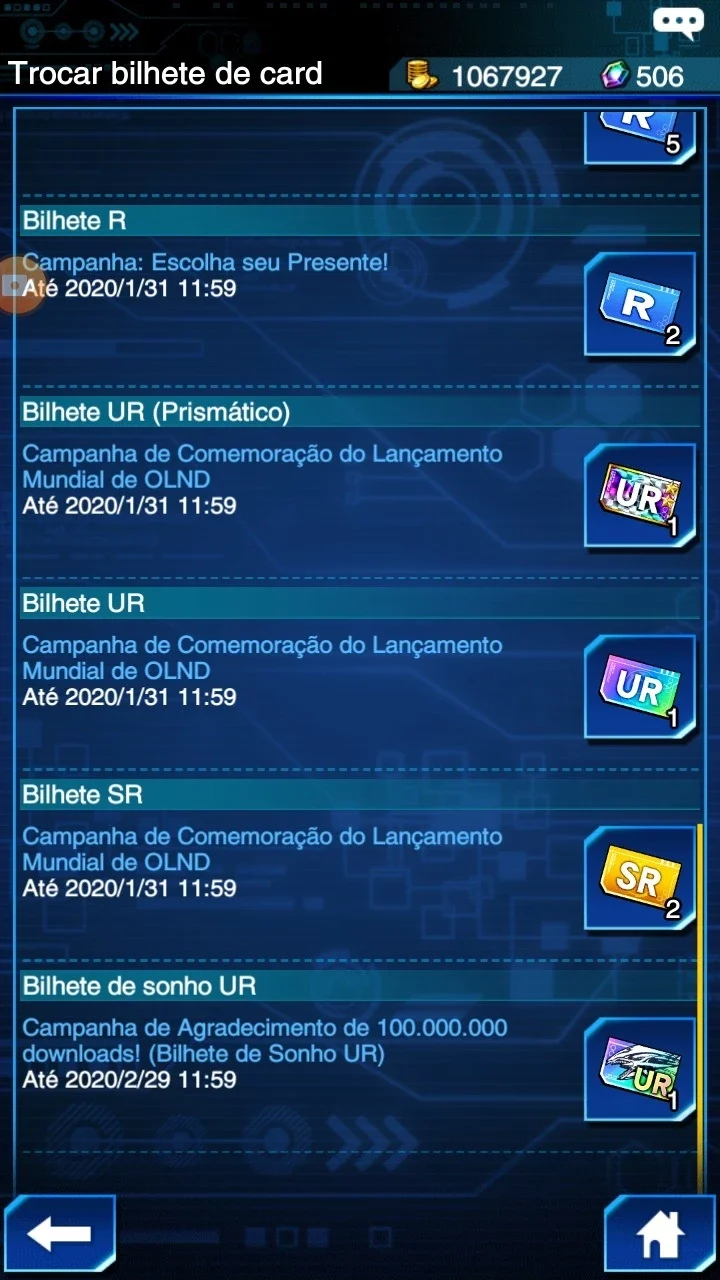Return to the home screen button

660,1234
